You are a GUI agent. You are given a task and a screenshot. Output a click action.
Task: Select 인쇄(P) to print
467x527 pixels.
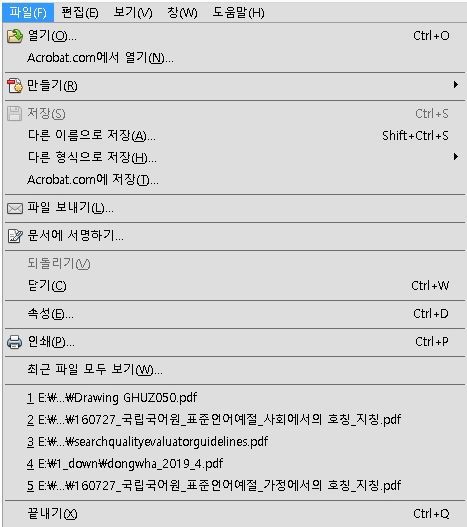[x=234, y=341]
